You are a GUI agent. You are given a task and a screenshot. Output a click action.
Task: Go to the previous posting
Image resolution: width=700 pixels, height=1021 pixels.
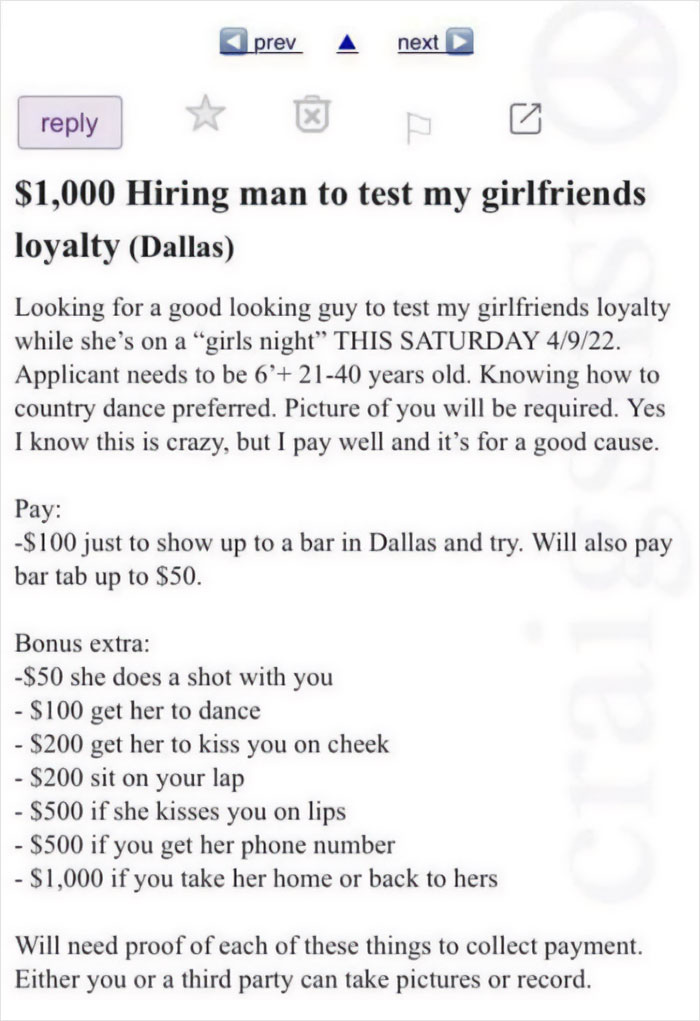tap(261, 43)
